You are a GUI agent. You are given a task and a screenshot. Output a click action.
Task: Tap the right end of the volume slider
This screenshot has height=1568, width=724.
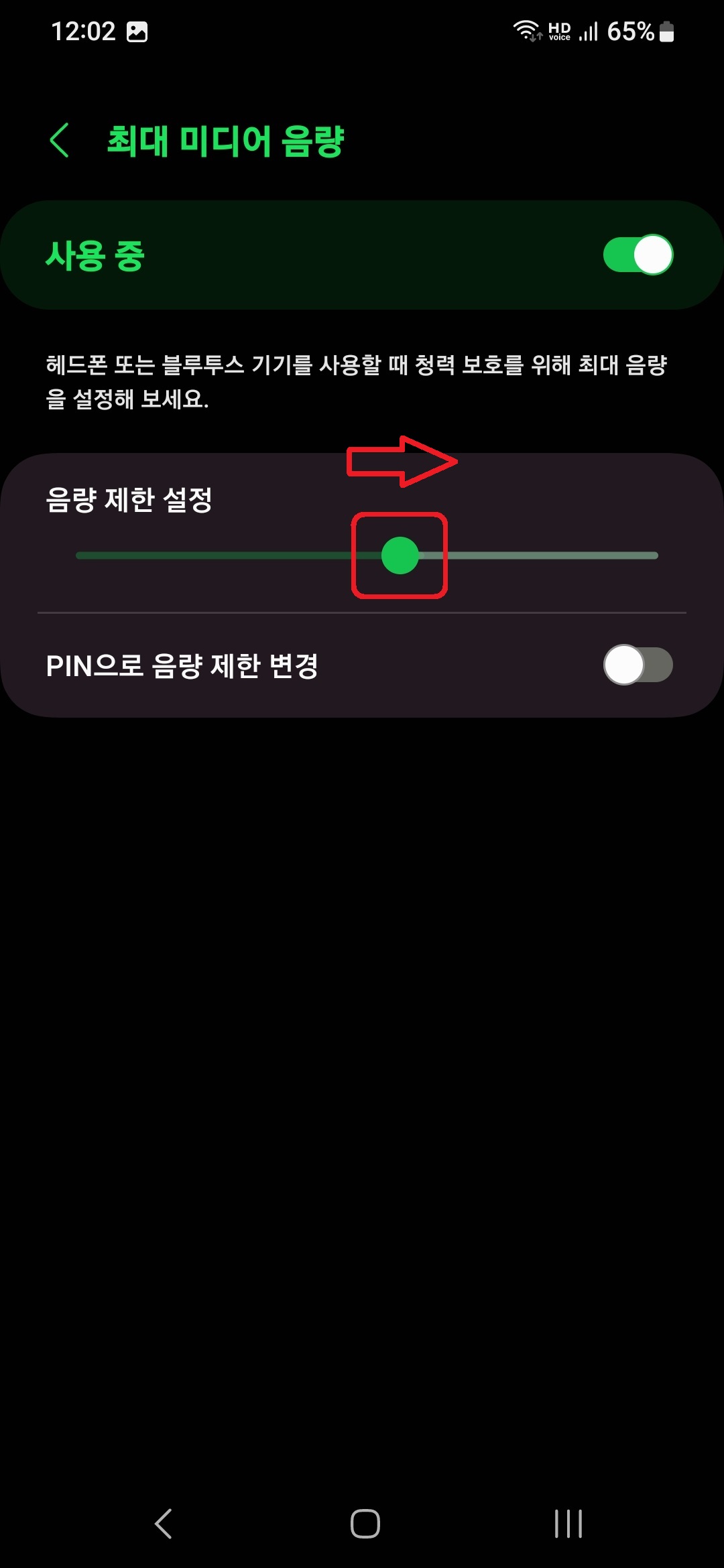pyautogui.click(x=654, y=555)
